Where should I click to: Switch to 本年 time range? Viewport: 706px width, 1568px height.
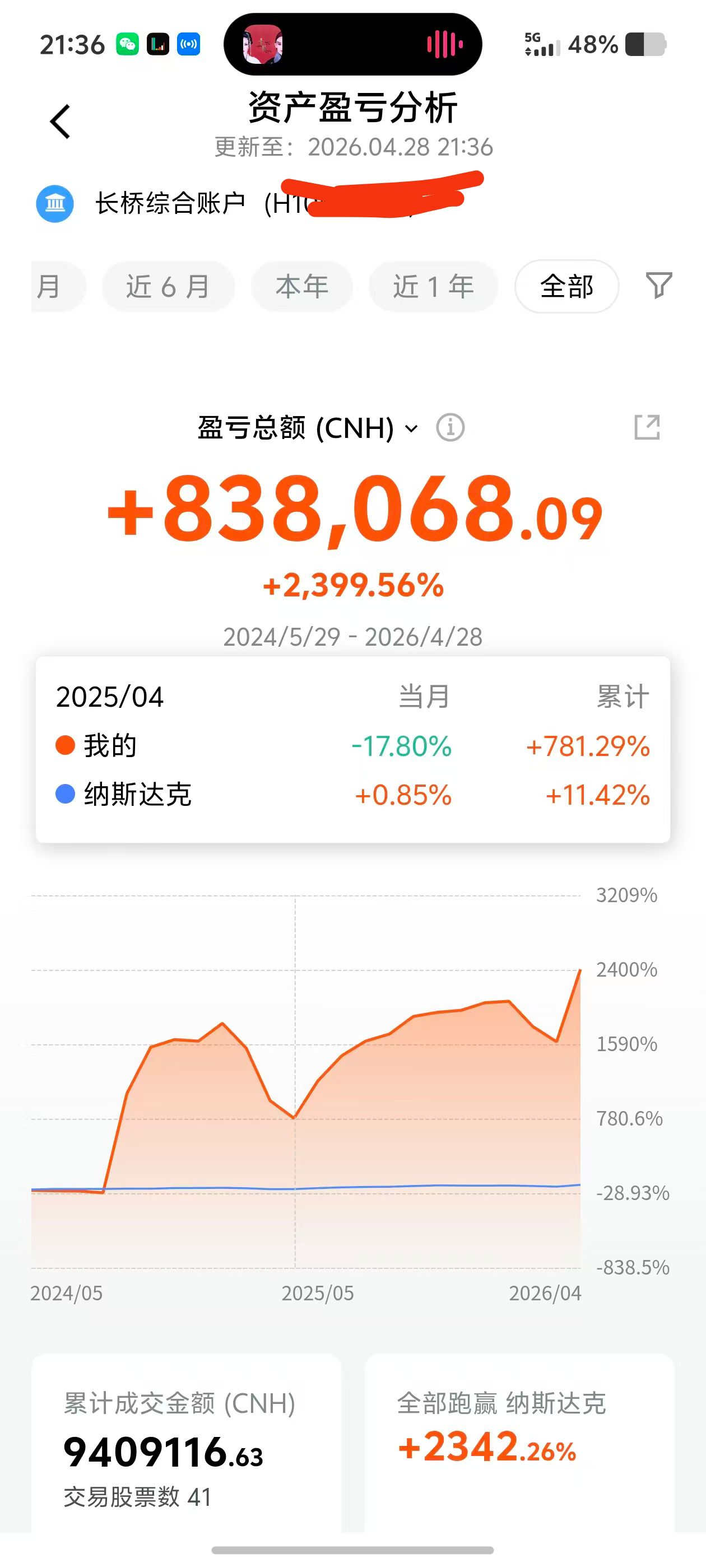pyautogui.click(x=301, y=286)
